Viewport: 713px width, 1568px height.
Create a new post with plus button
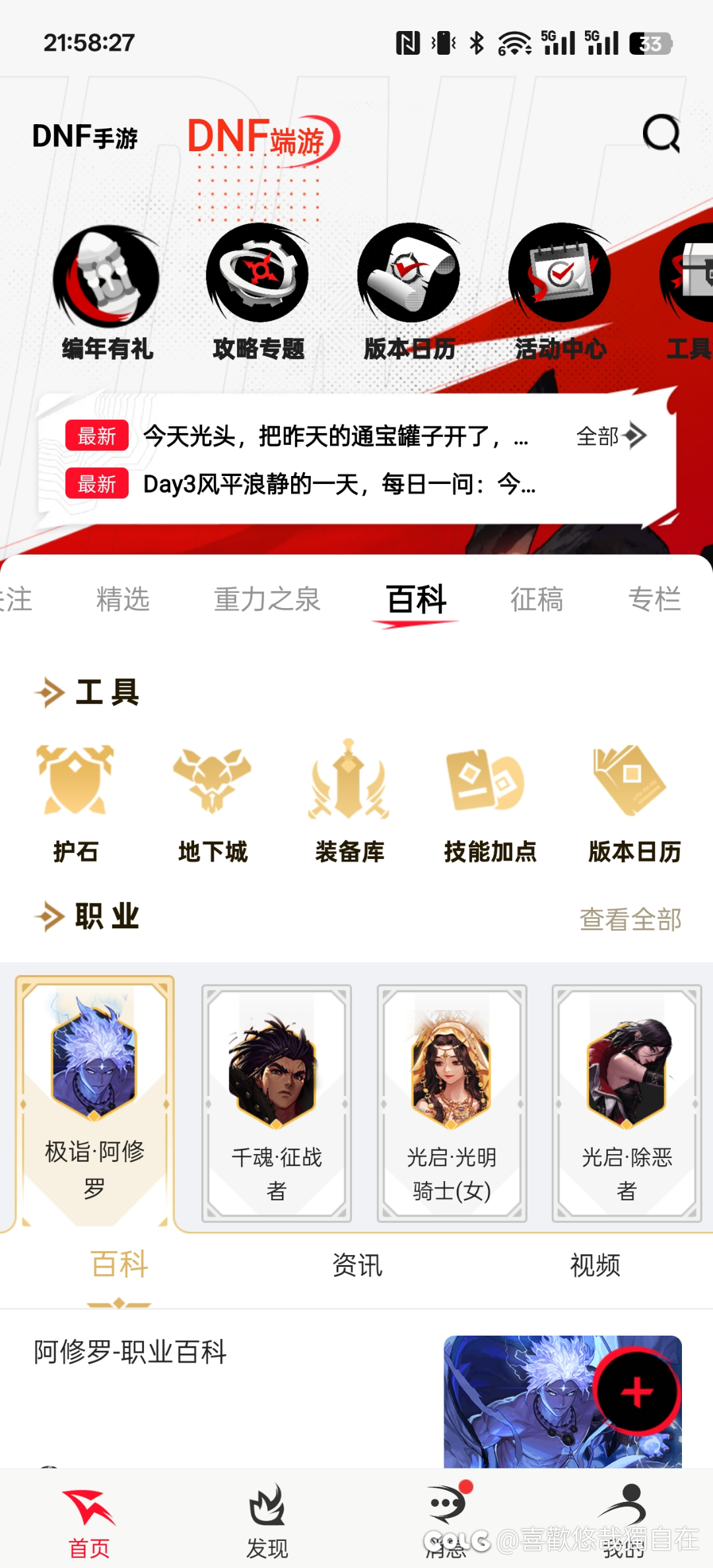637,1392
